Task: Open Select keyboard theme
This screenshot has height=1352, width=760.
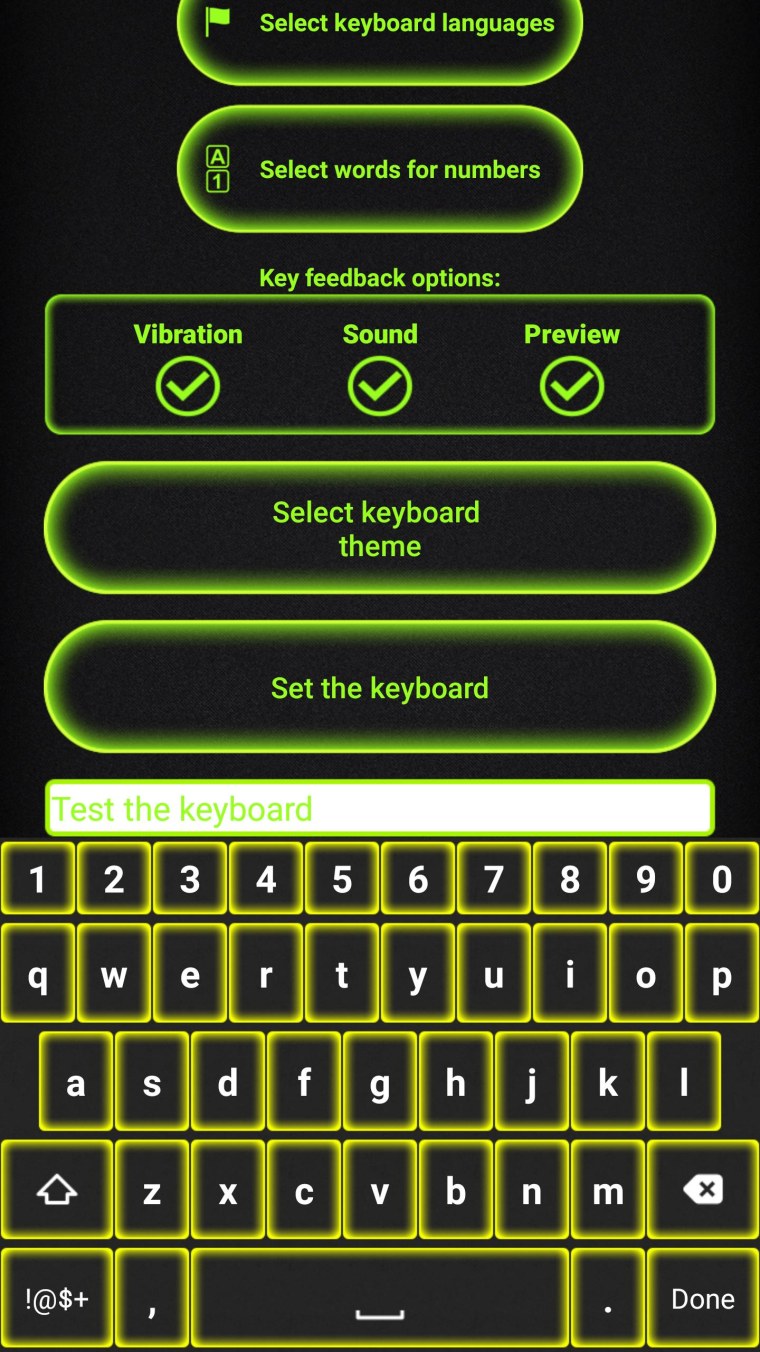Action: [380, 528]
